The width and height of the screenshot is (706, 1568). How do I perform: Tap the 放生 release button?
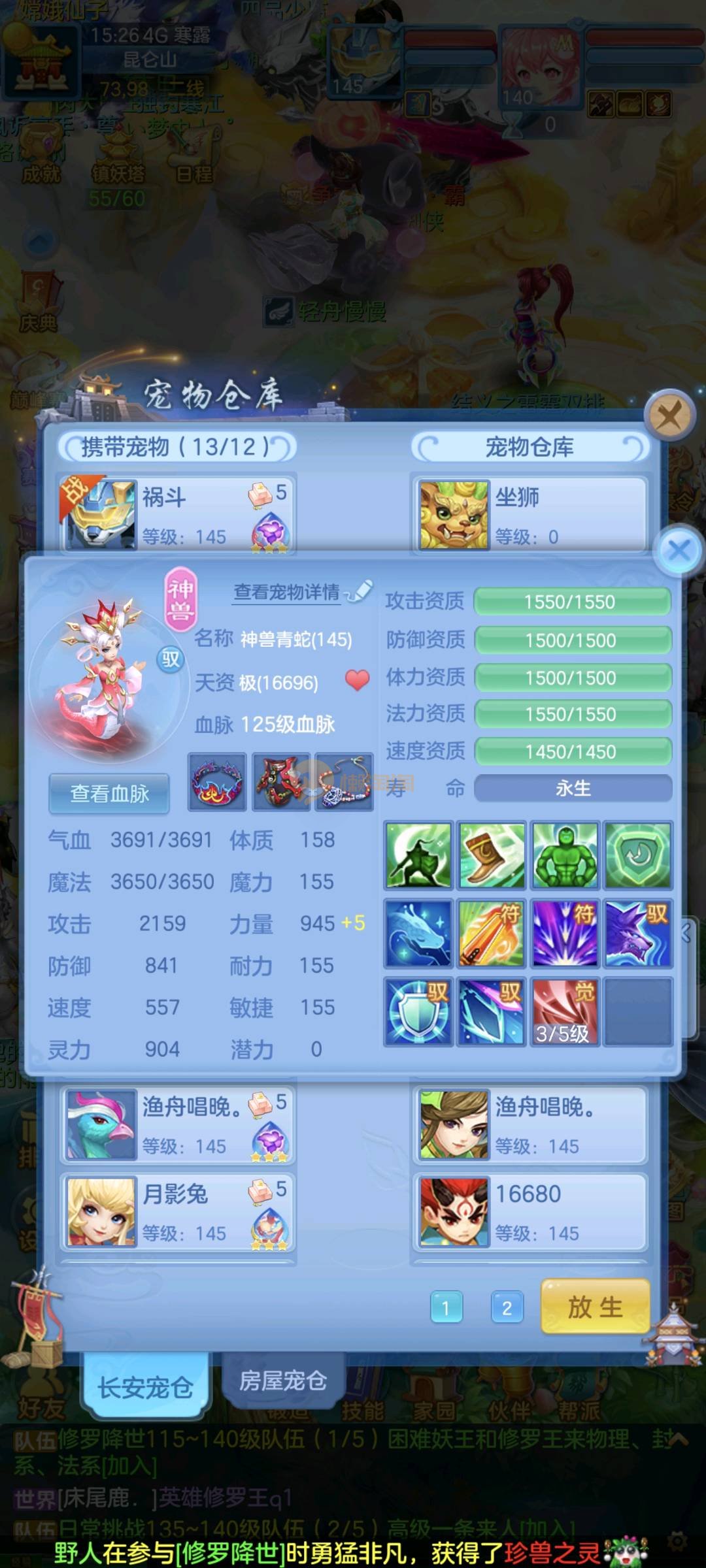pos(595,1307)
